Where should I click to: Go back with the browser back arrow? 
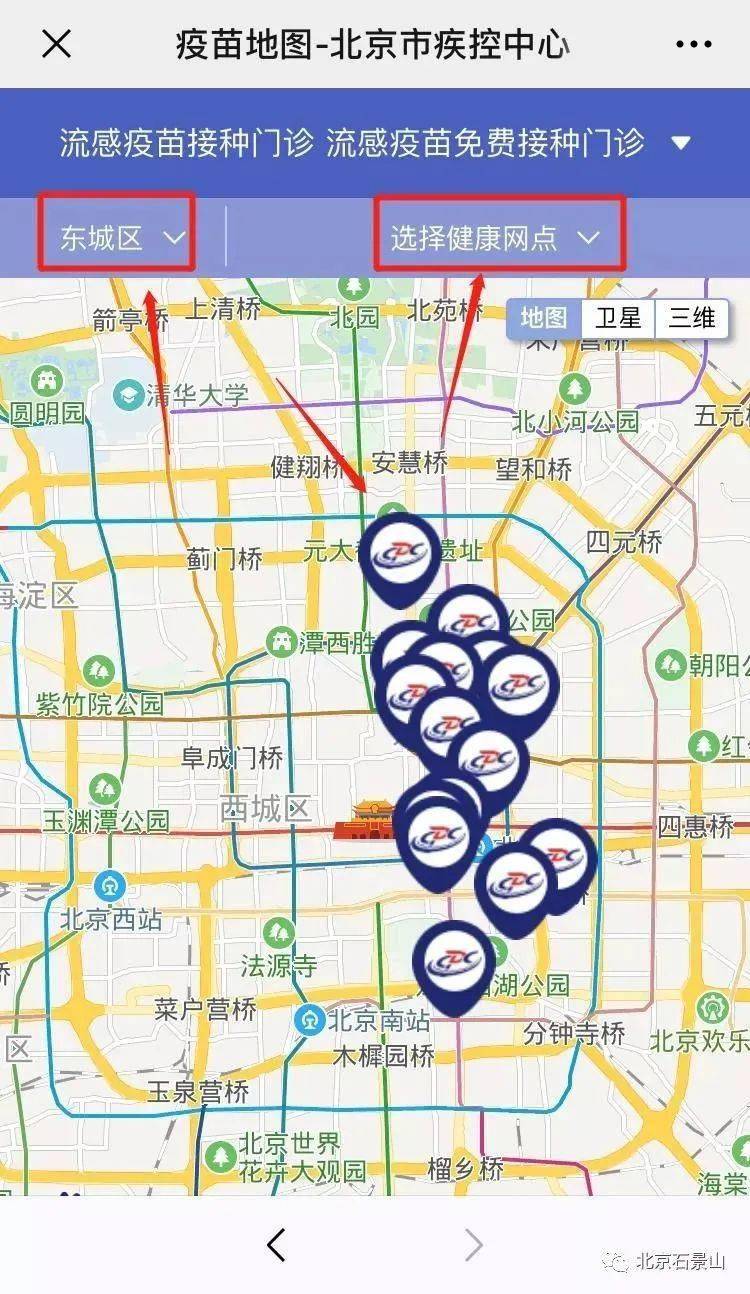(x=277, y=1244)
